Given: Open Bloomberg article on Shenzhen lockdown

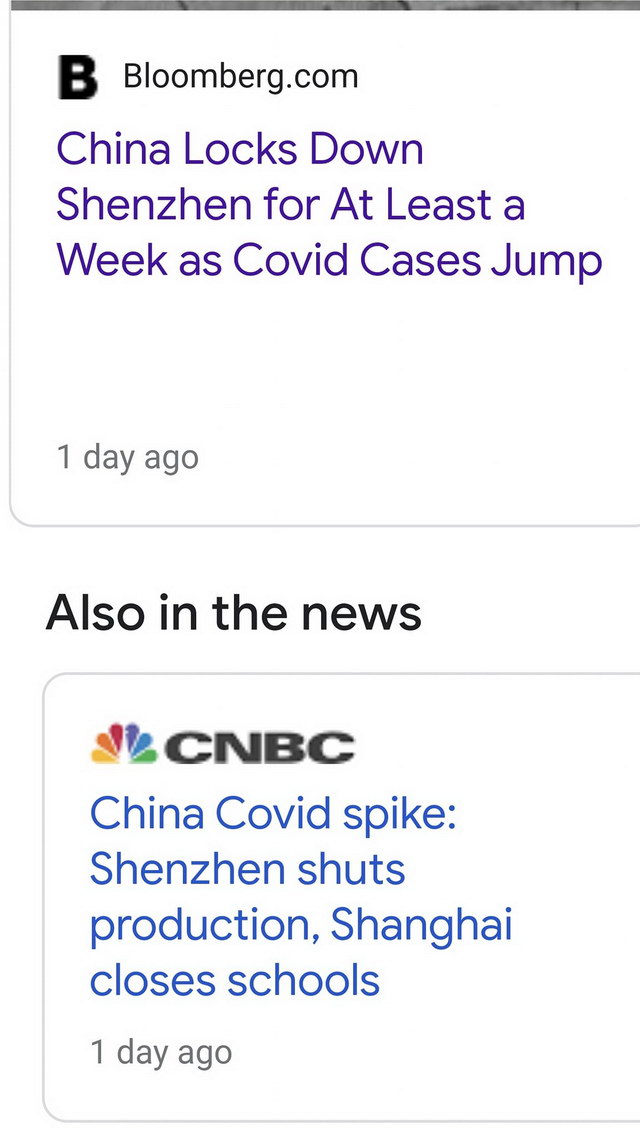Looking at the screenshot, I should [x=329, y=205].
